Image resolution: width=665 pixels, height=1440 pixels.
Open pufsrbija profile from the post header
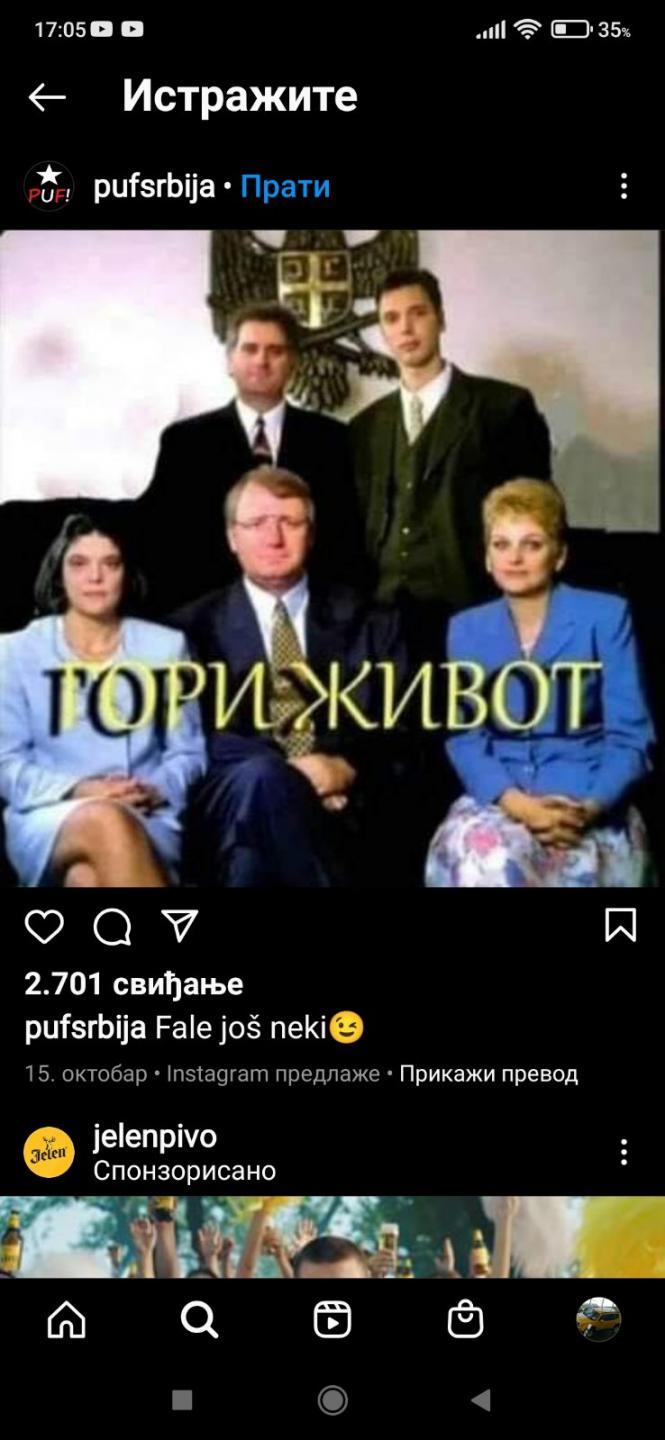(154, 187)
